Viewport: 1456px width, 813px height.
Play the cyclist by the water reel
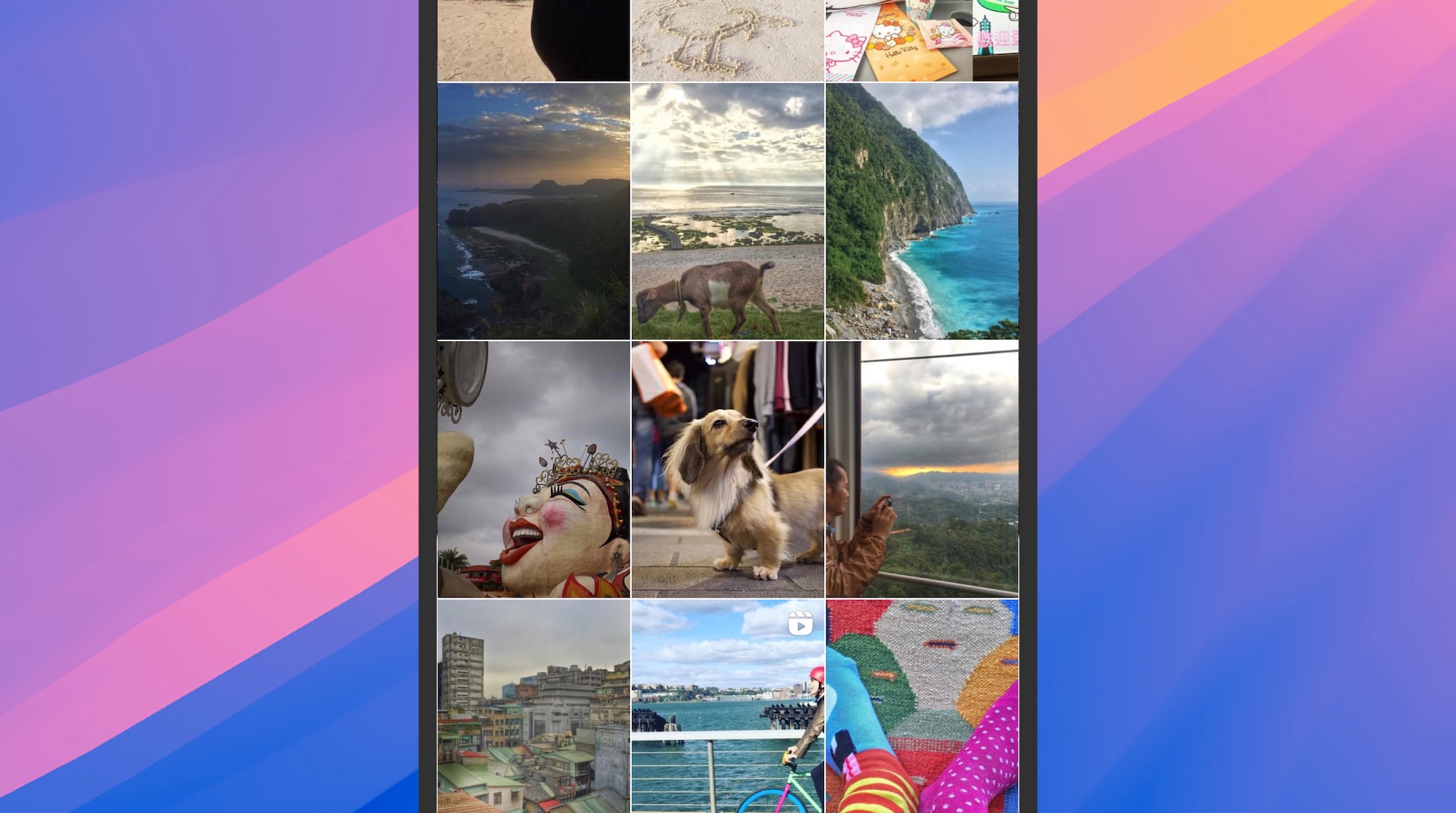coord(727,706)
